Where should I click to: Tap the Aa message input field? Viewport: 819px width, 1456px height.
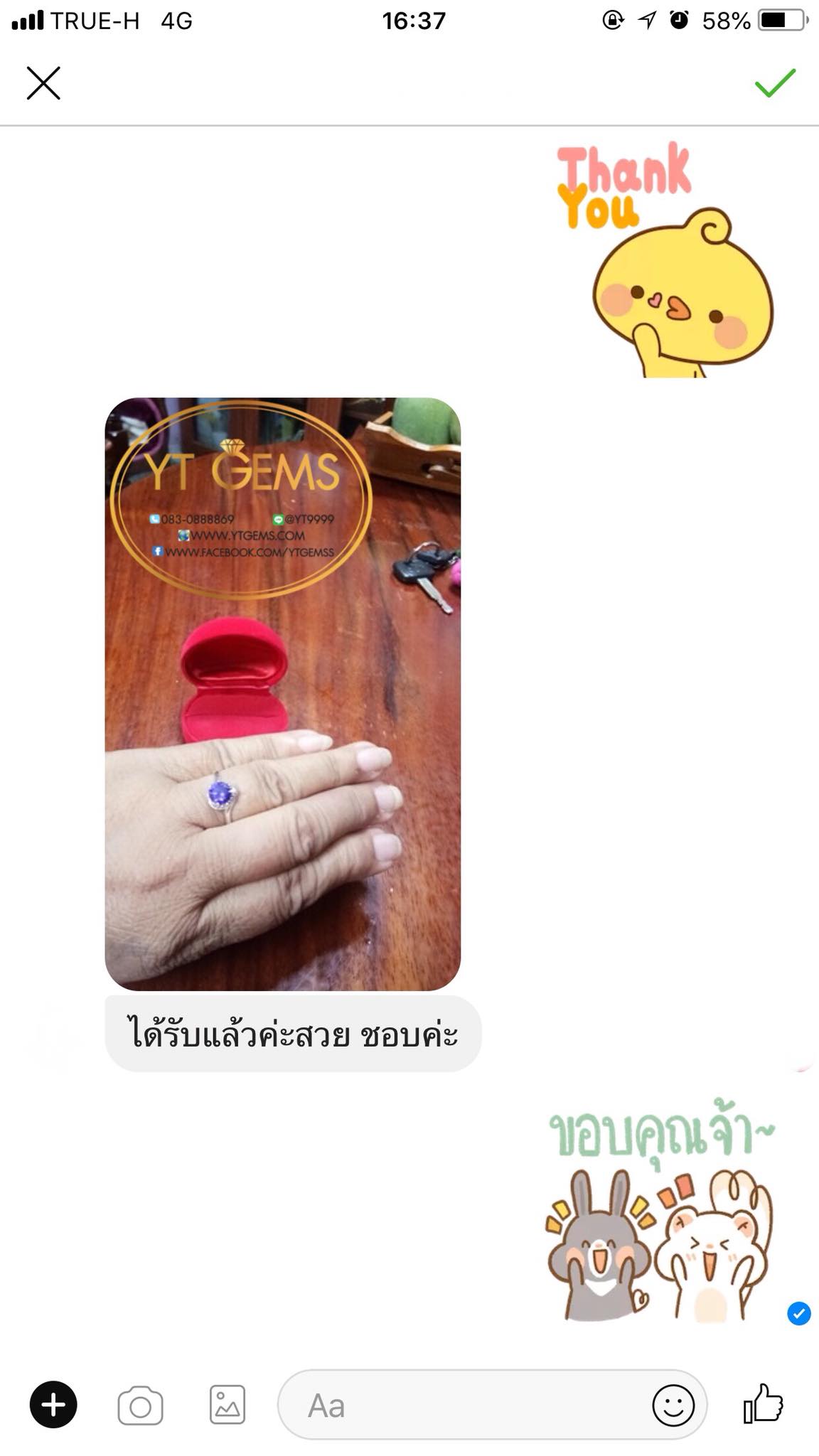click(x=462, y=1406)
